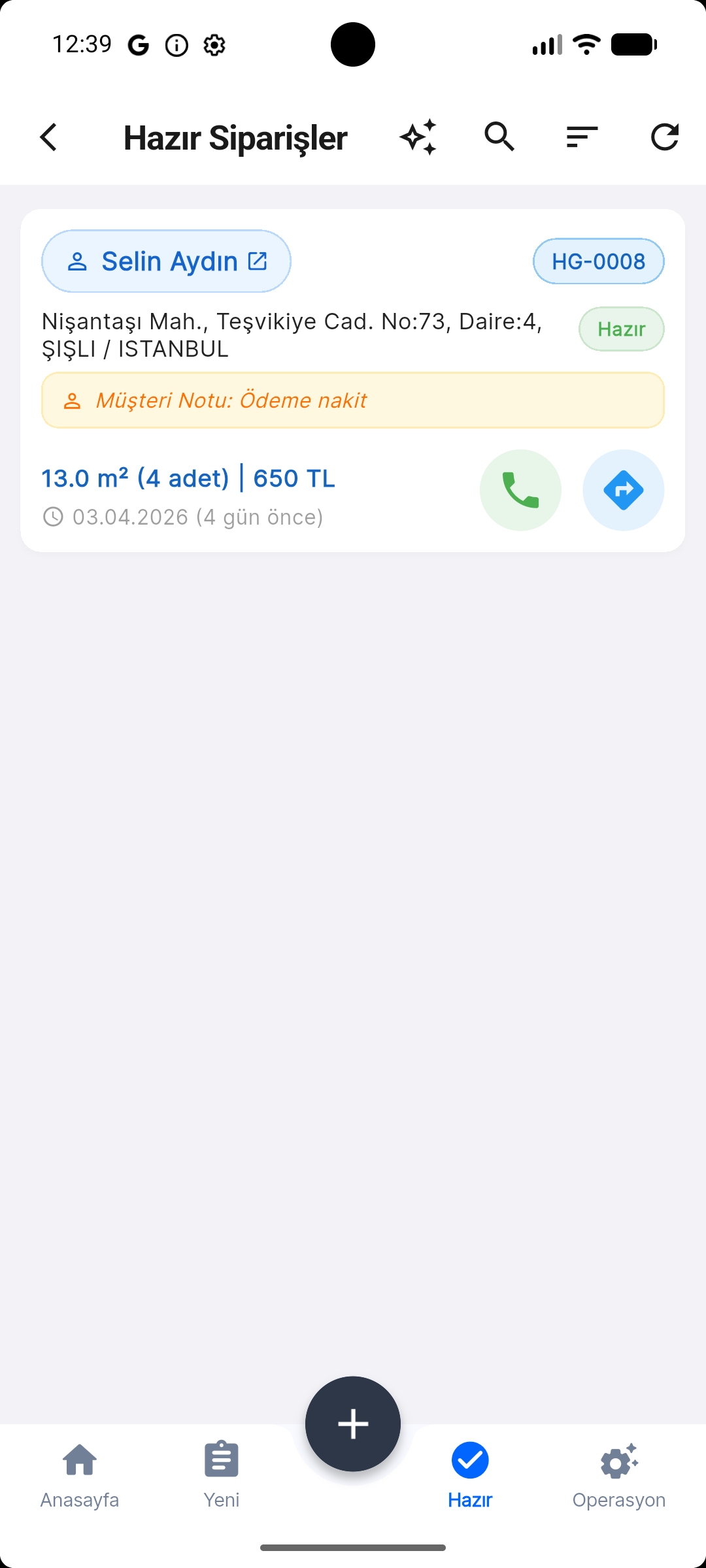Get directions to the Nişantaşı address

[x=623, y=490]
